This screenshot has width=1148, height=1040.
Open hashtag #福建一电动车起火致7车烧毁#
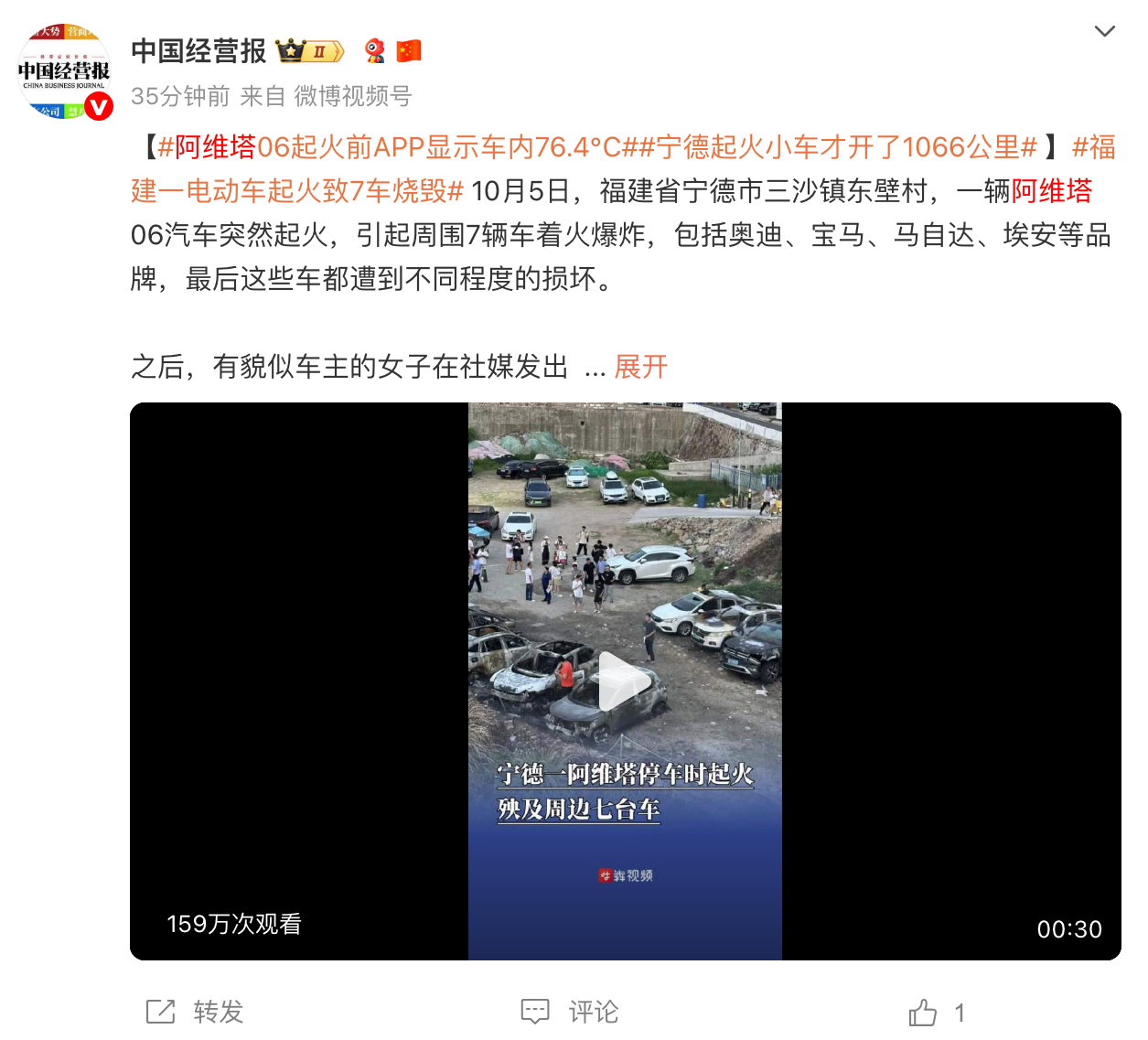pyautogui.click(x=302, y=191)
